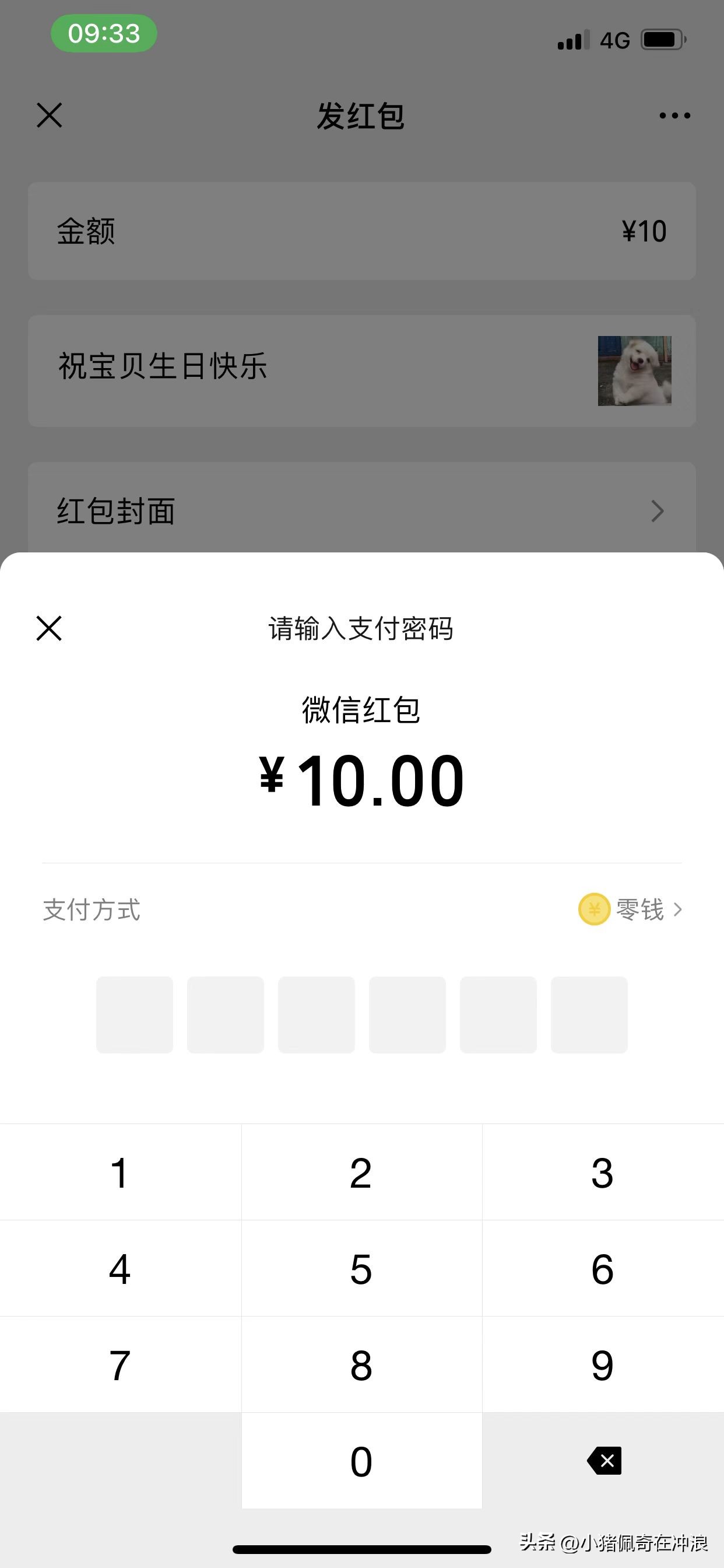724x1568 pixels.
Task: Enter digit 4 on the keypad
Action: pos(120,1269)
